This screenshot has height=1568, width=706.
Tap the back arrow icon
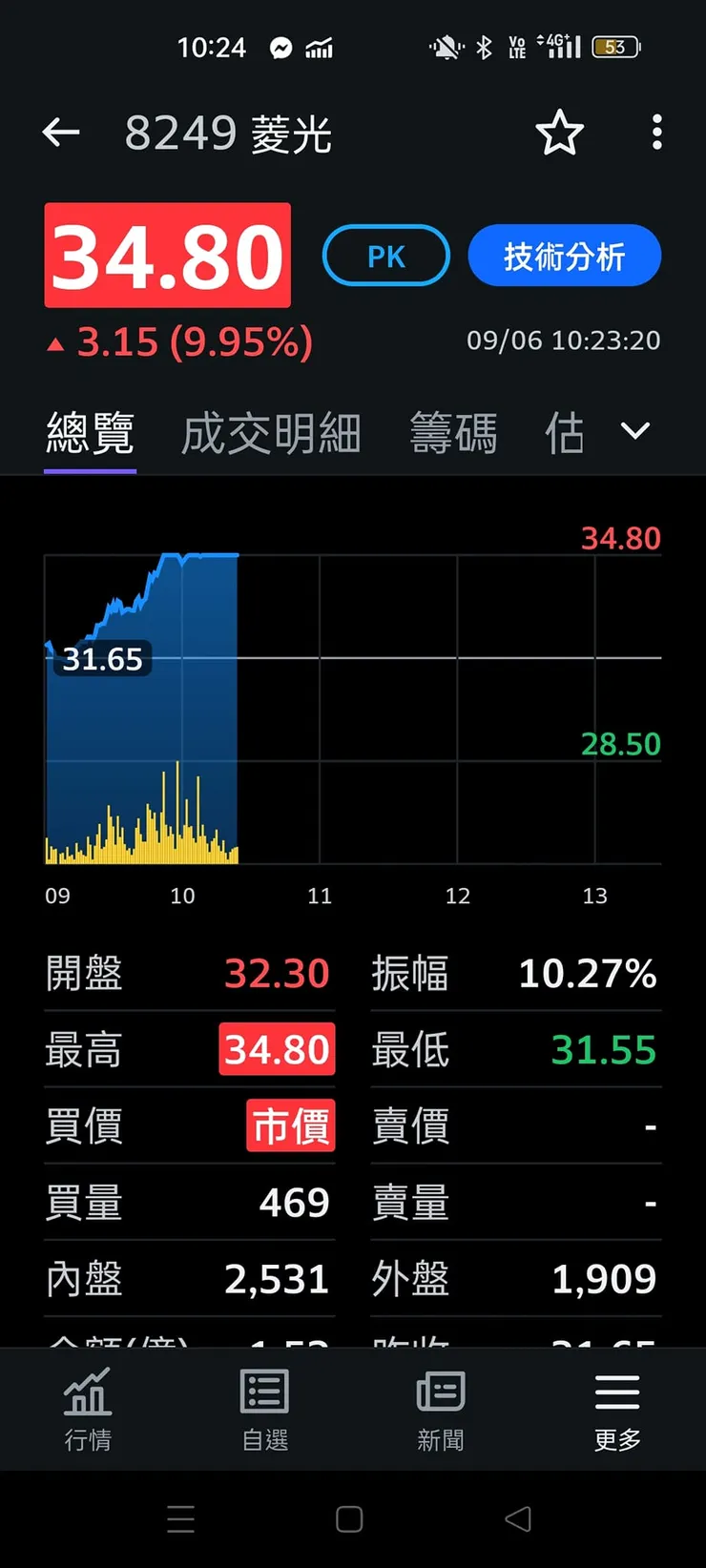click(x=60, y=133)
